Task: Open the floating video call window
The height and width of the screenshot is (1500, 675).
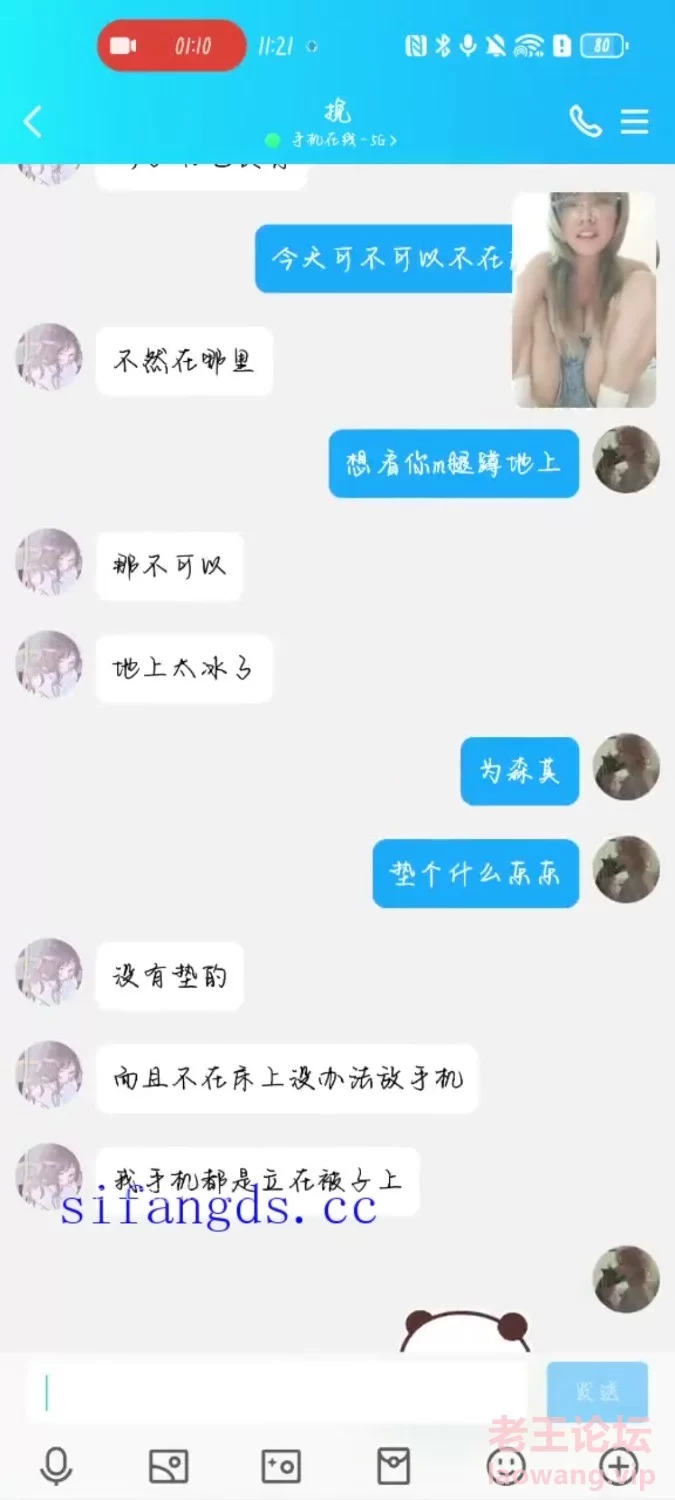Action: 584,300
